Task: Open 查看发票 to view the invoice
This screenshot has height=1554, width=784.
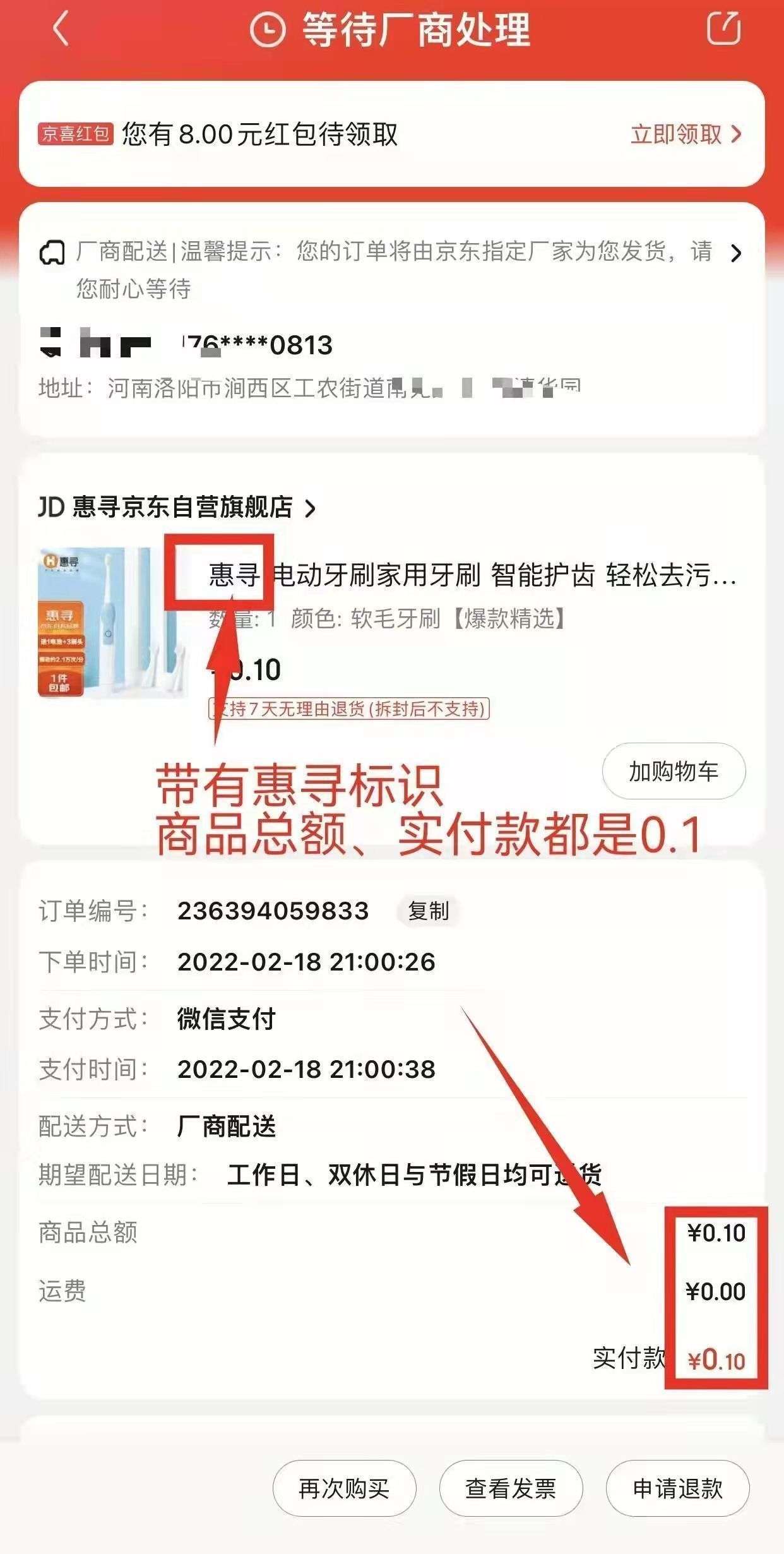Action: [510, 1488]
